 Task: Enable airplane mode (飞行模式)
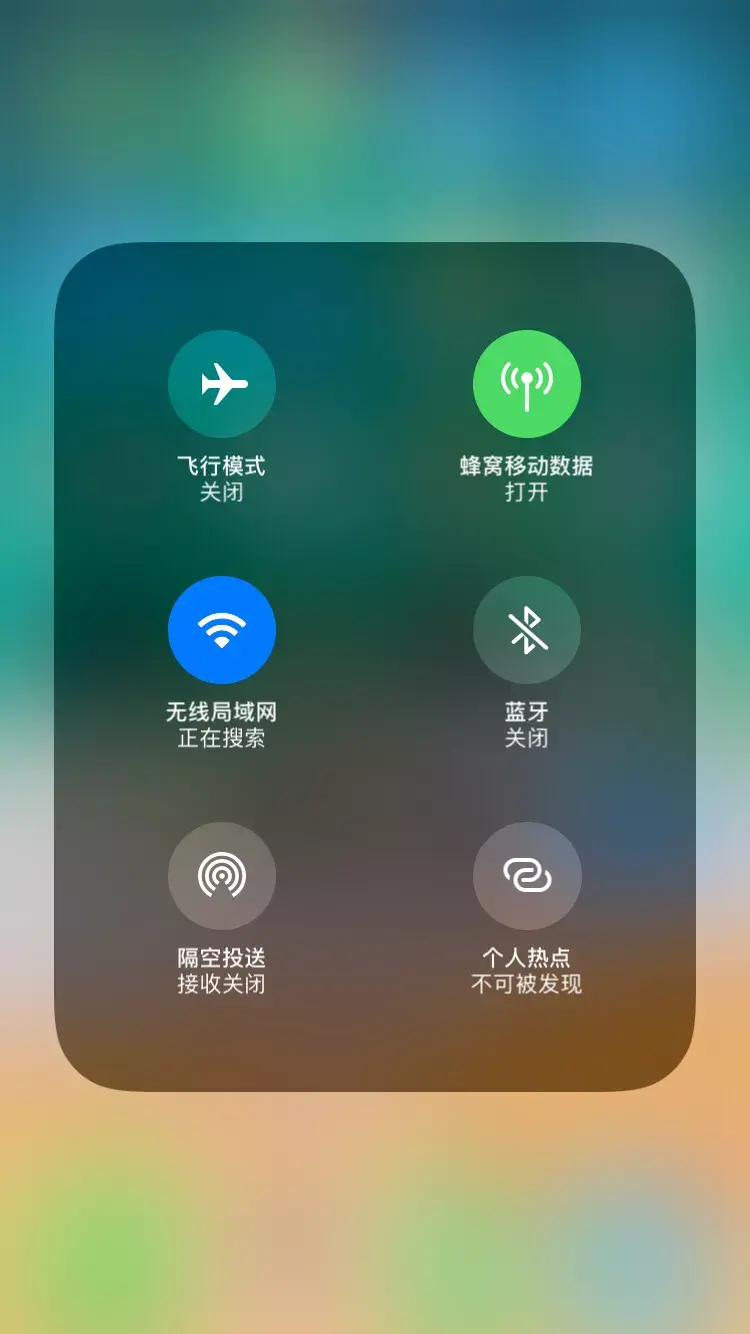coord(222,384)
